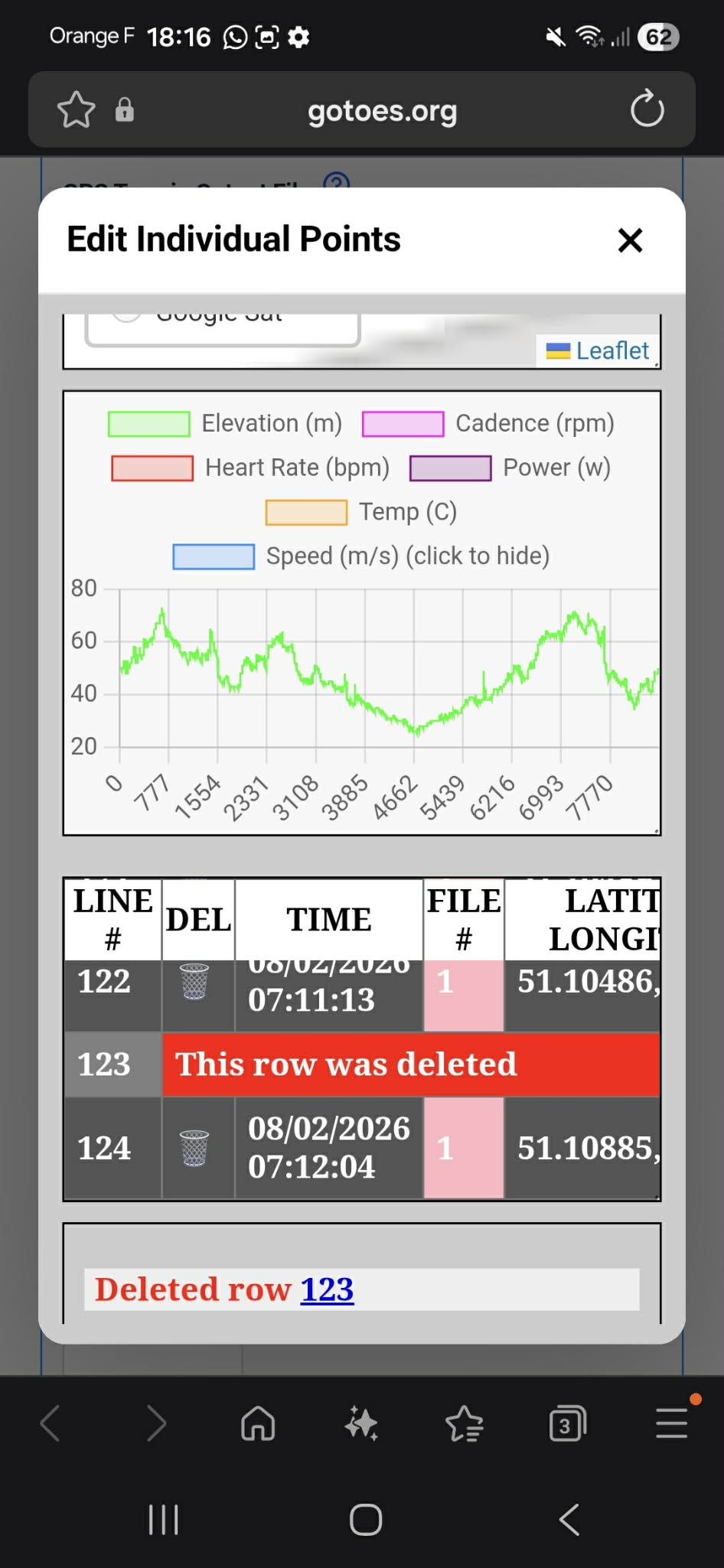Viewport: 724px width, 1568px height.
Task: Delete row 124 with its trash icon
Action: (x=194, y=1147)
